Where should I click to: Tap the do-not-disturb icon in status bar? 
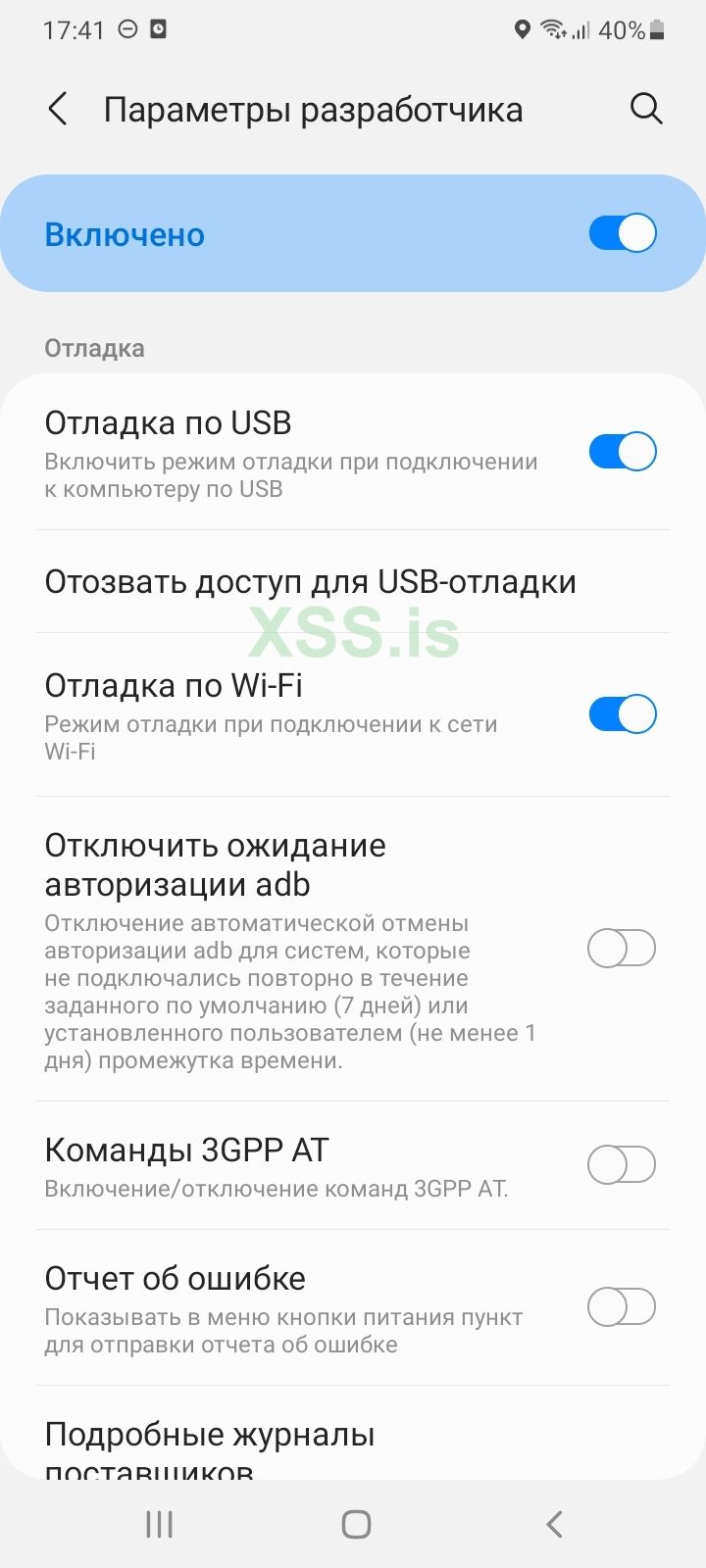126,29
